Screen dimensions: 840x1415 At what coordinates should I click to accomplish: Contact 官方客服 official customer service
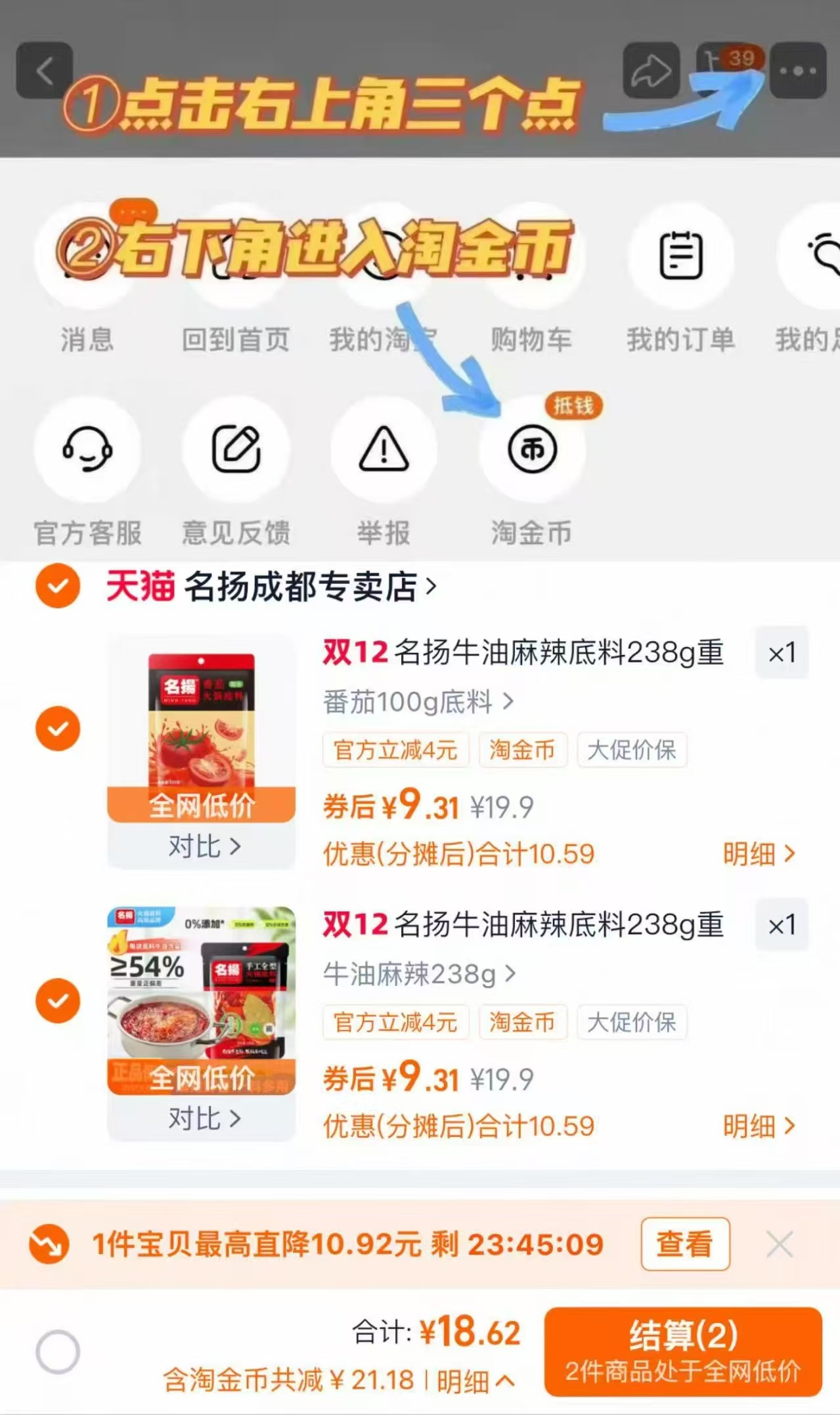(87, 449)
